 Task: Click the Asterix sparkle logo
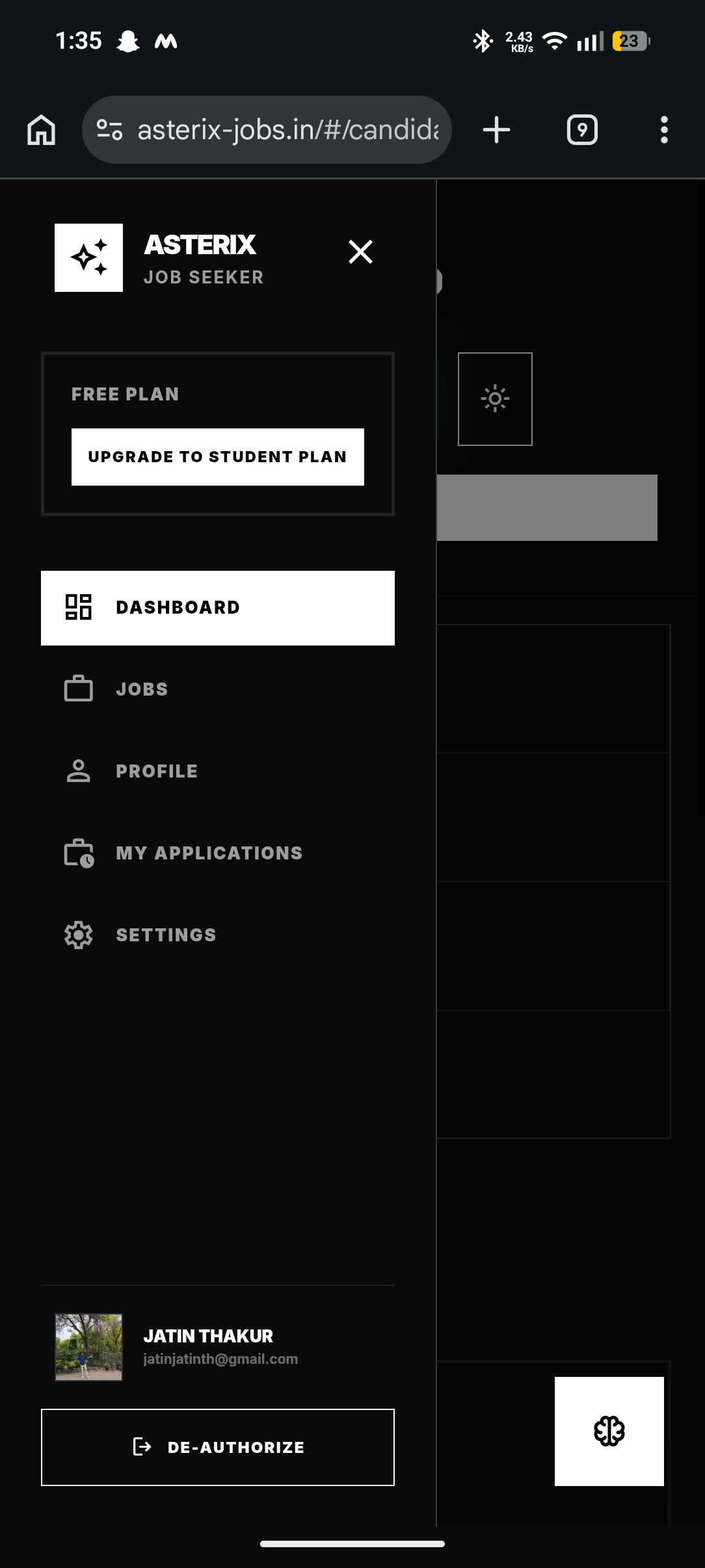pyautogui.click(x=88, y=257)
